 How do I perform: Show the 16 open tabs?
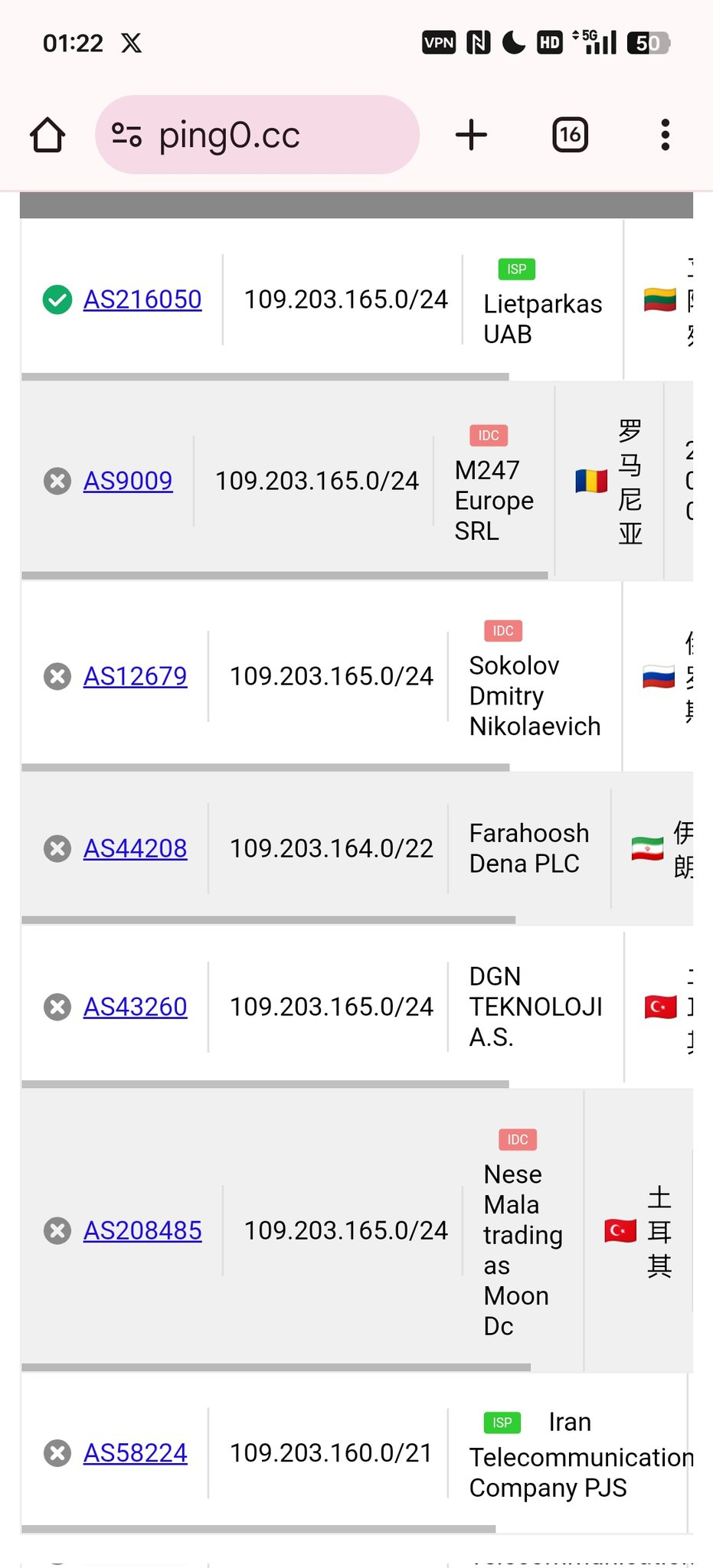tap(571, 135)
